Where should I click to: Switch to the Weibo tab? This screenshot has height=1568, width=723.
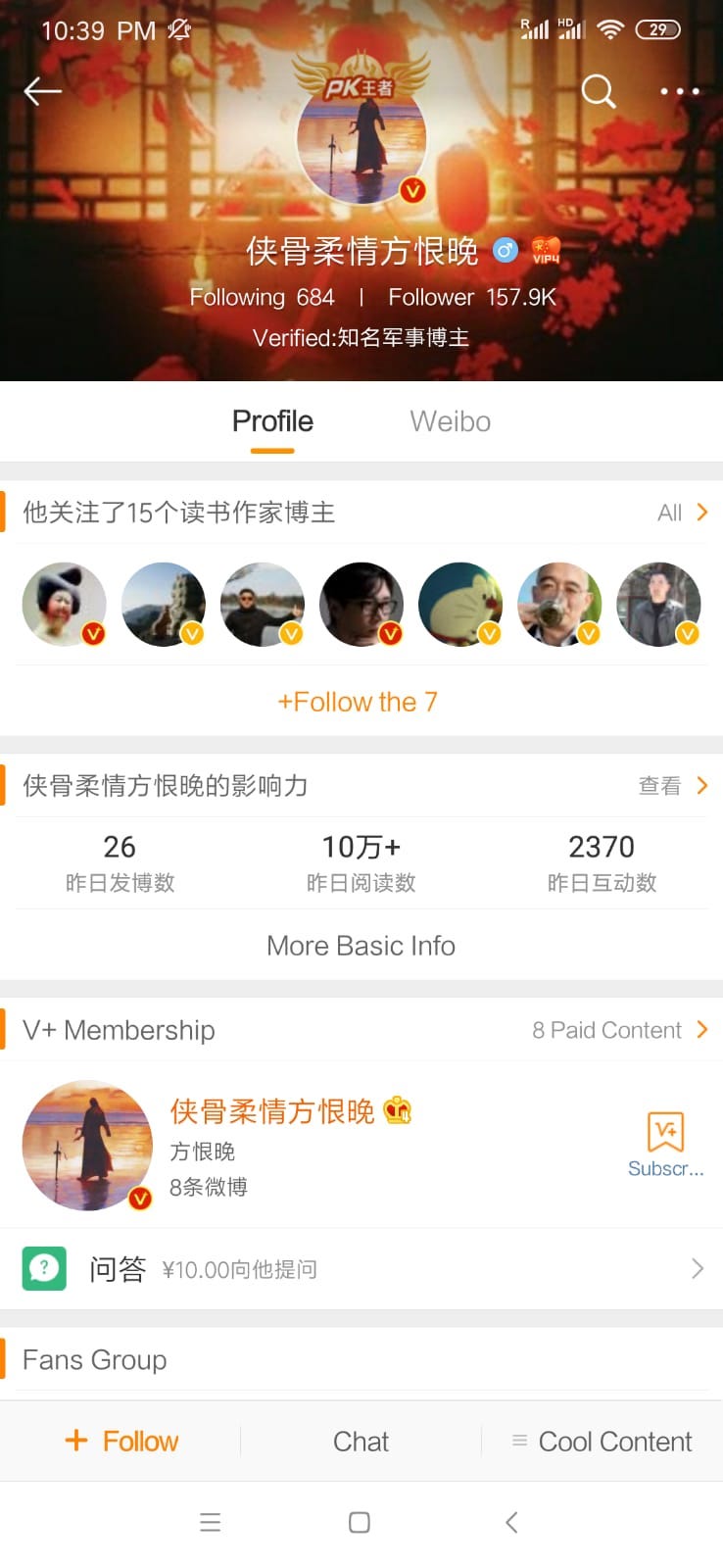point(450,421)
